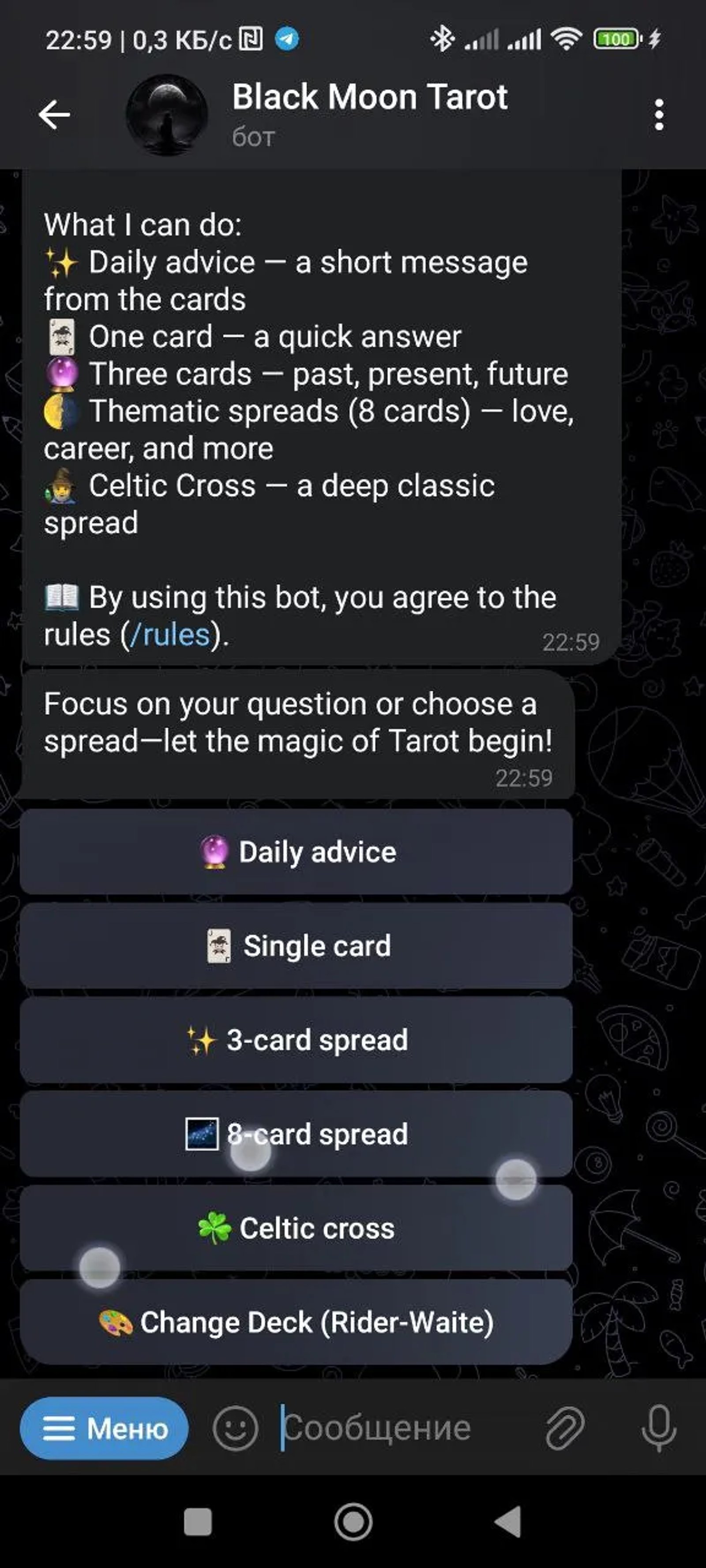Choose the Single card button

(296, 946)
